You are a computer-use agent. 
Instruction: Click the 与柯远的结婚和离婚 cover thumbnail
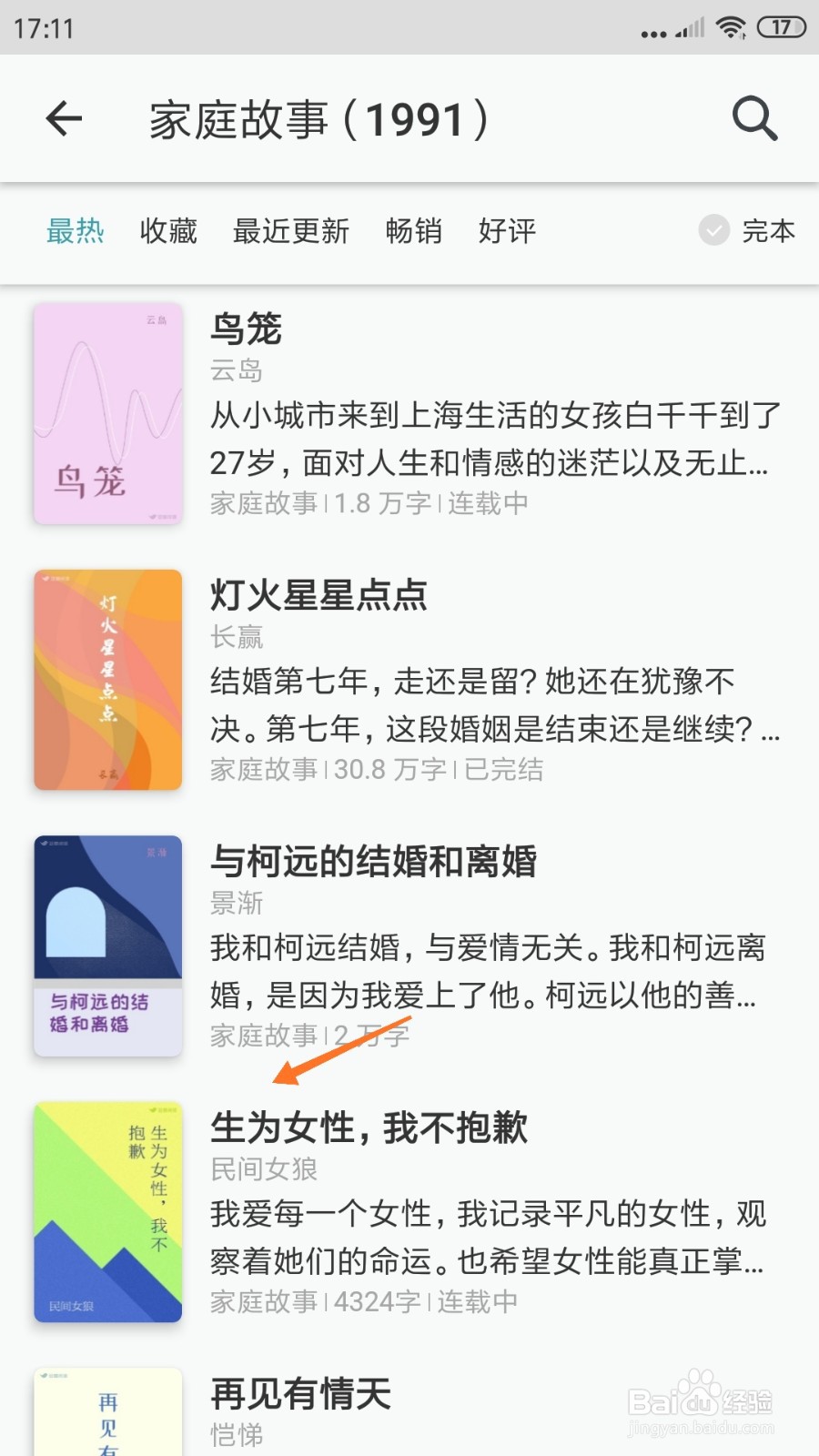106,946
